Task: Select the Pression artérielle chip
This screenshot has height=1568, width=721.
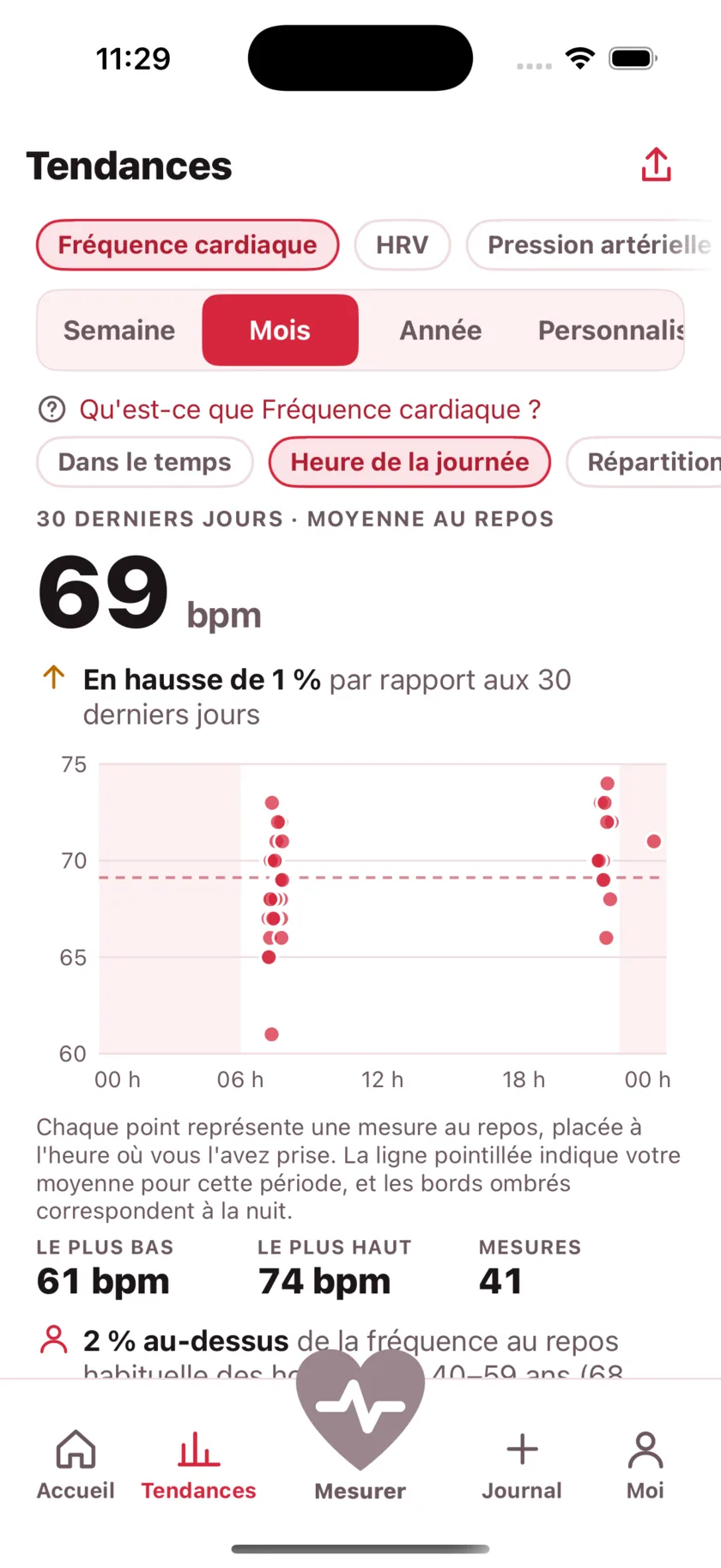Action: pos(594,245)
